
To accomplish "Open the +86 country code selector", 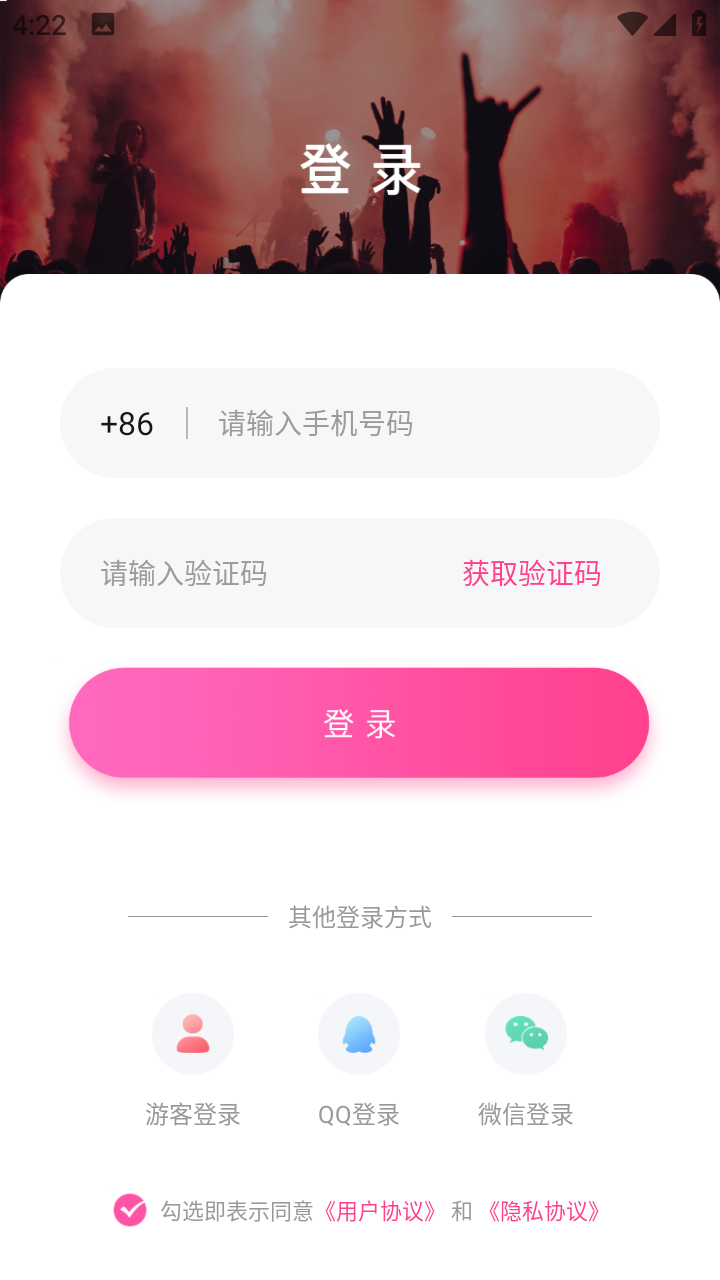I will pos(127,424).
